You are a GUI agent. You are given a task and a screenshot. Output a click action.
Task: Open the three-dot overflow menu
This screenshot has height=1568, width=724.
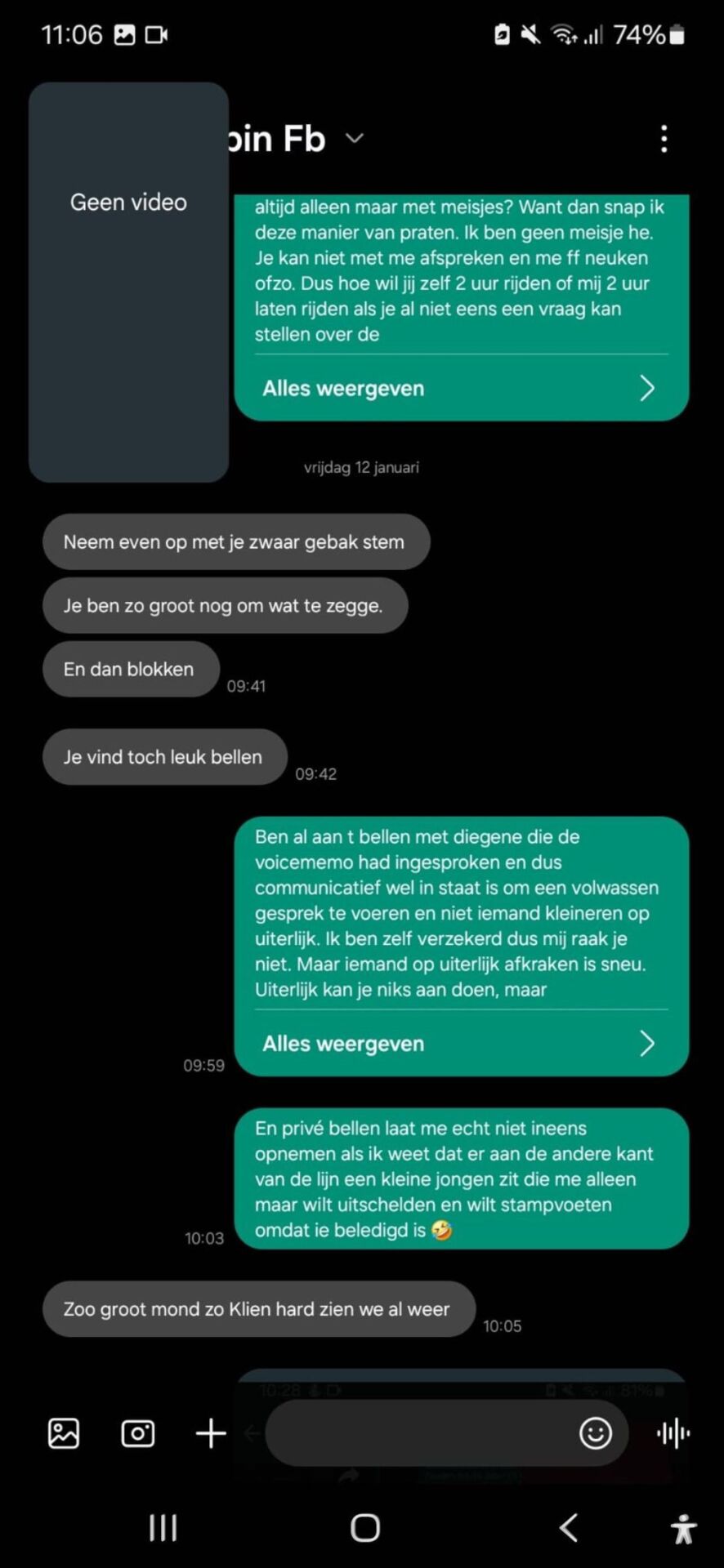[664, 139]
